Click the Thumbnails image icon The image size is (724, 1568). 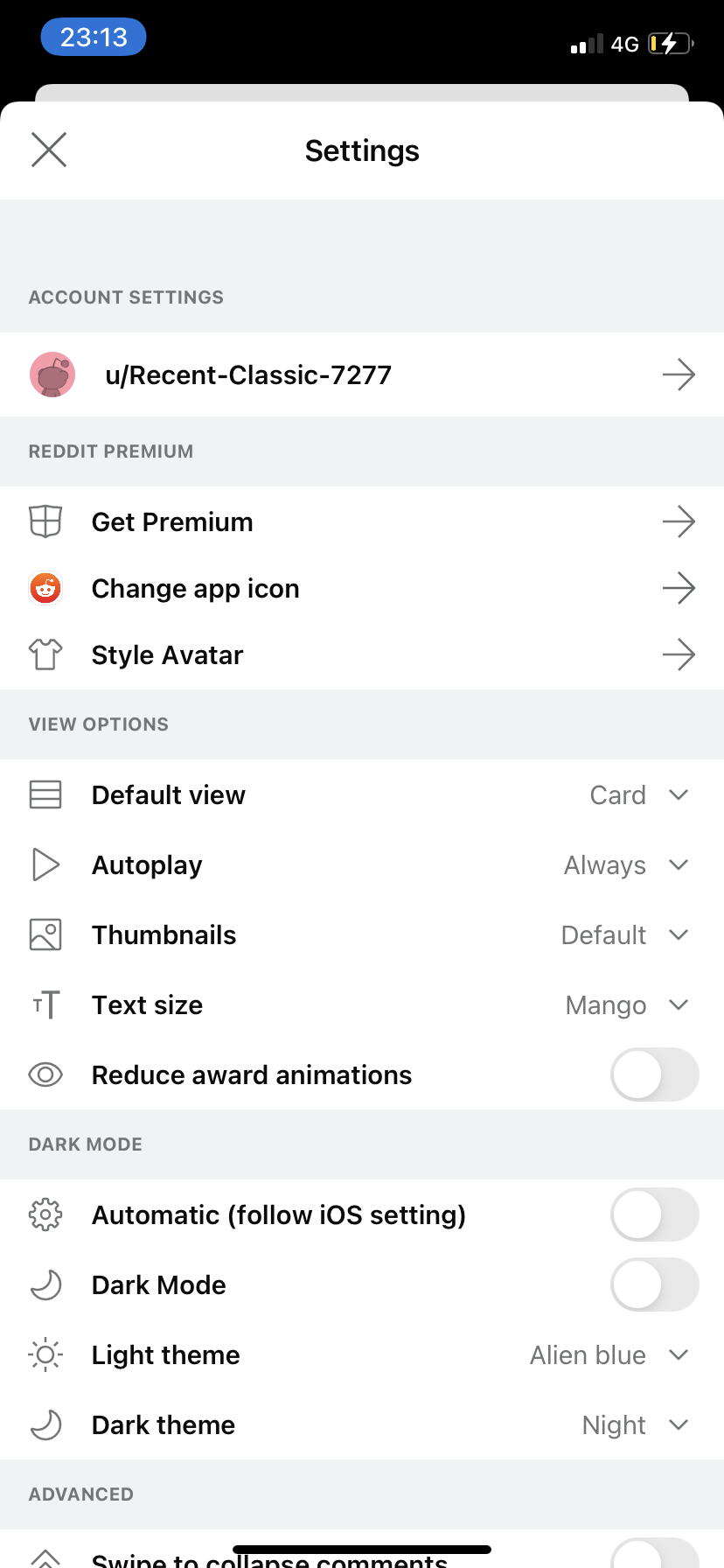pos(45,934)
